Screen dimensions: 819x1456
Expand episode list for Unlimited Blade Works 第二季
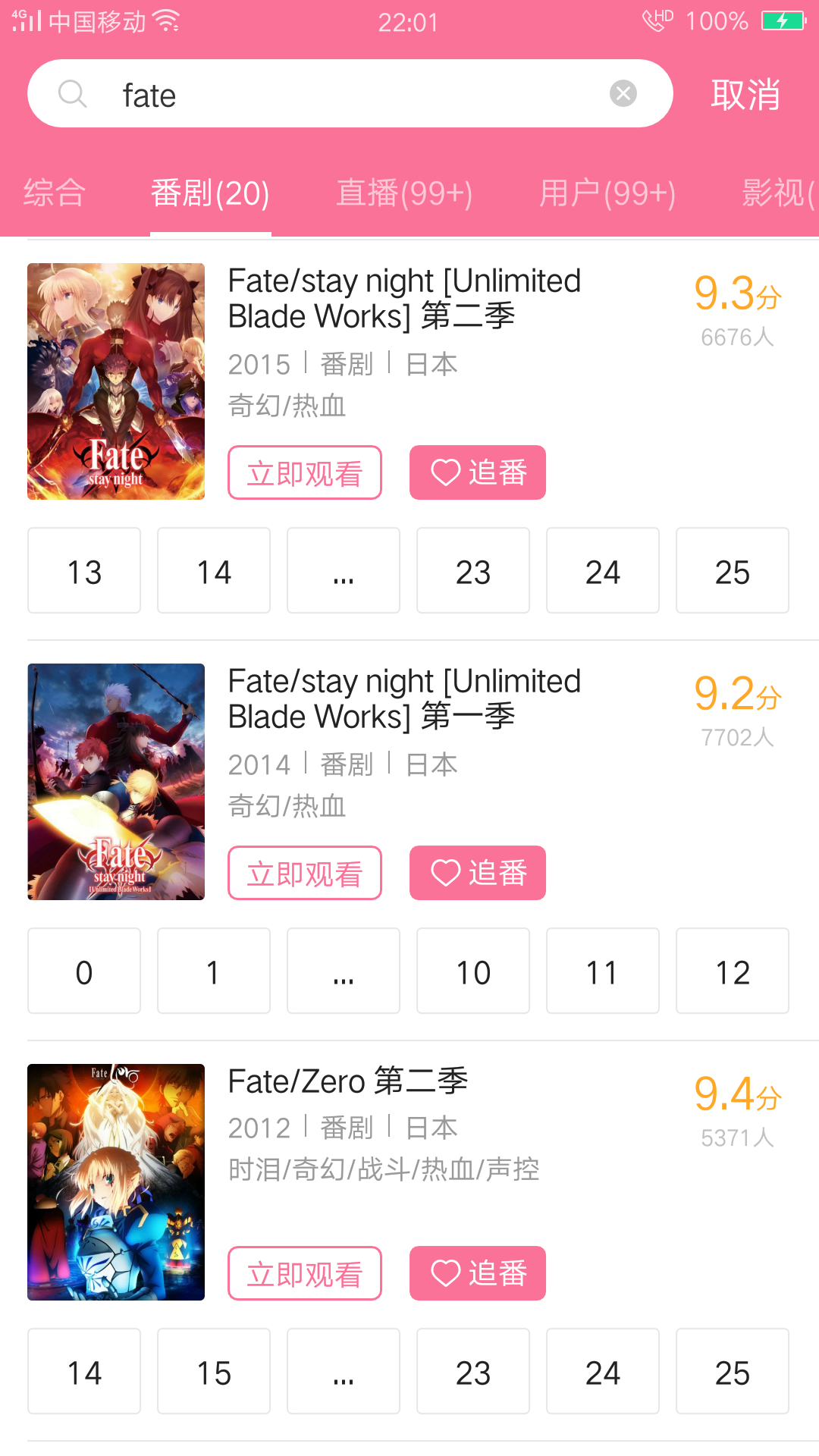tap(344, 570)
